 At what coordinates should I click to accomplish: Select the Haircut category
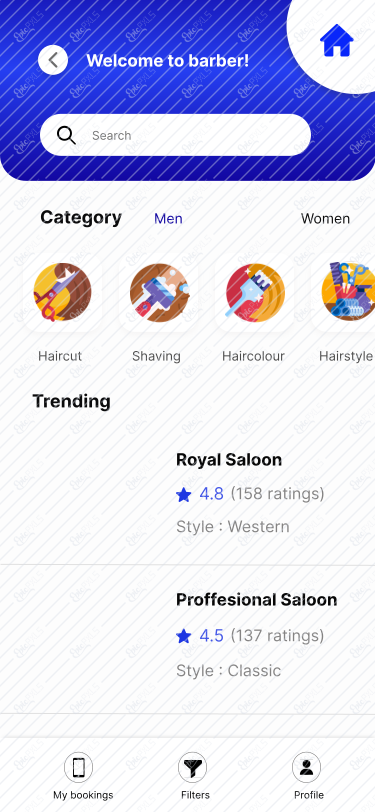[x=62, y=309]
